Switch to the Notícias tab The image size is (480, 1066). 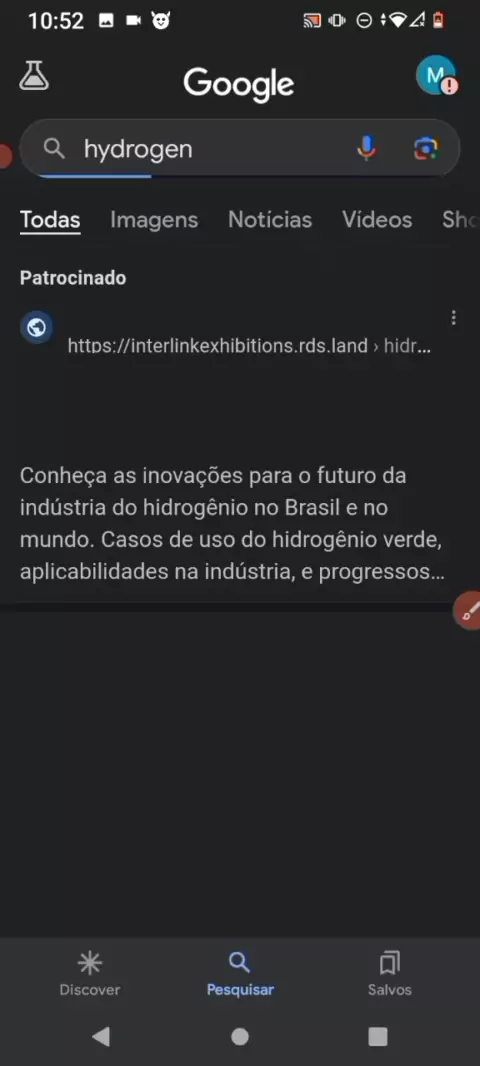(270, 220)
